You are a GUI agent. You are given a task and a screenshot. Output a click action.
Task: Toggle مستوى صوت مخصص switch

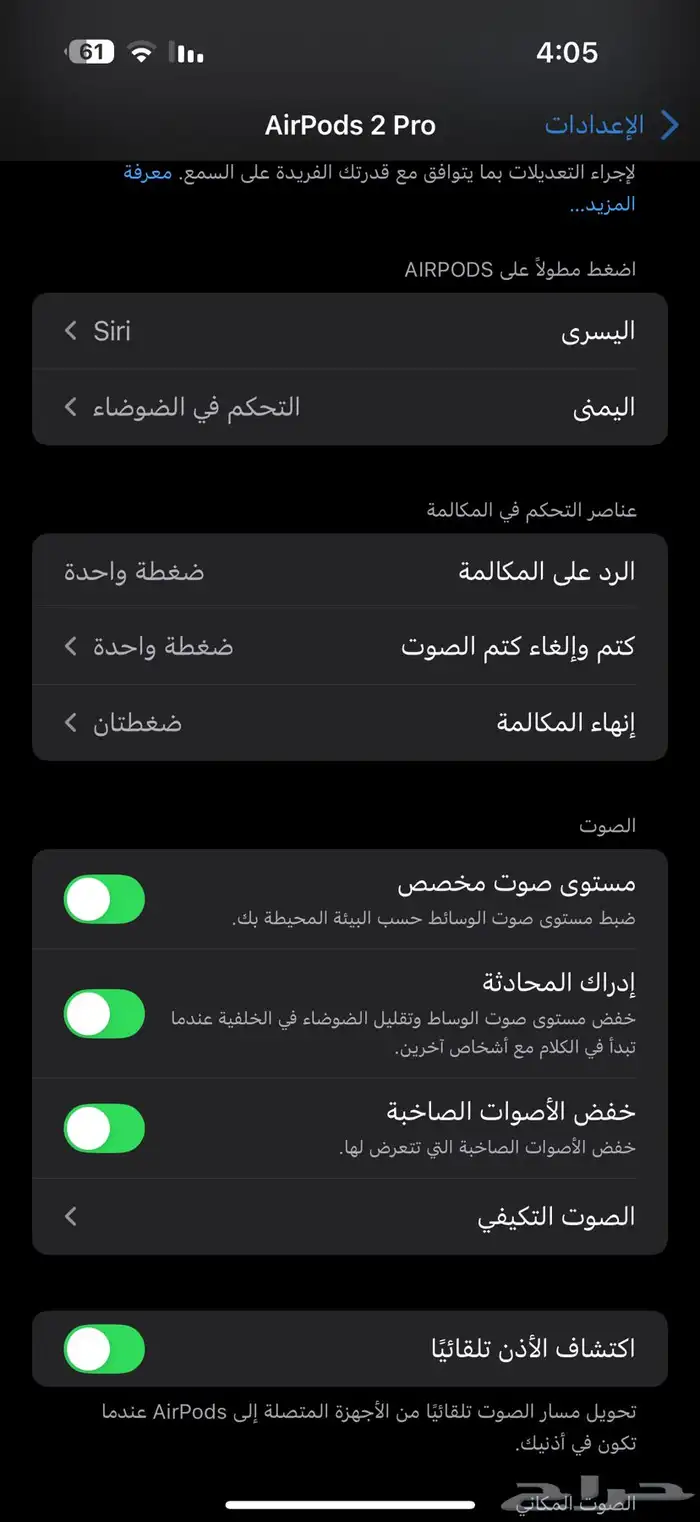tap(104, 899)
